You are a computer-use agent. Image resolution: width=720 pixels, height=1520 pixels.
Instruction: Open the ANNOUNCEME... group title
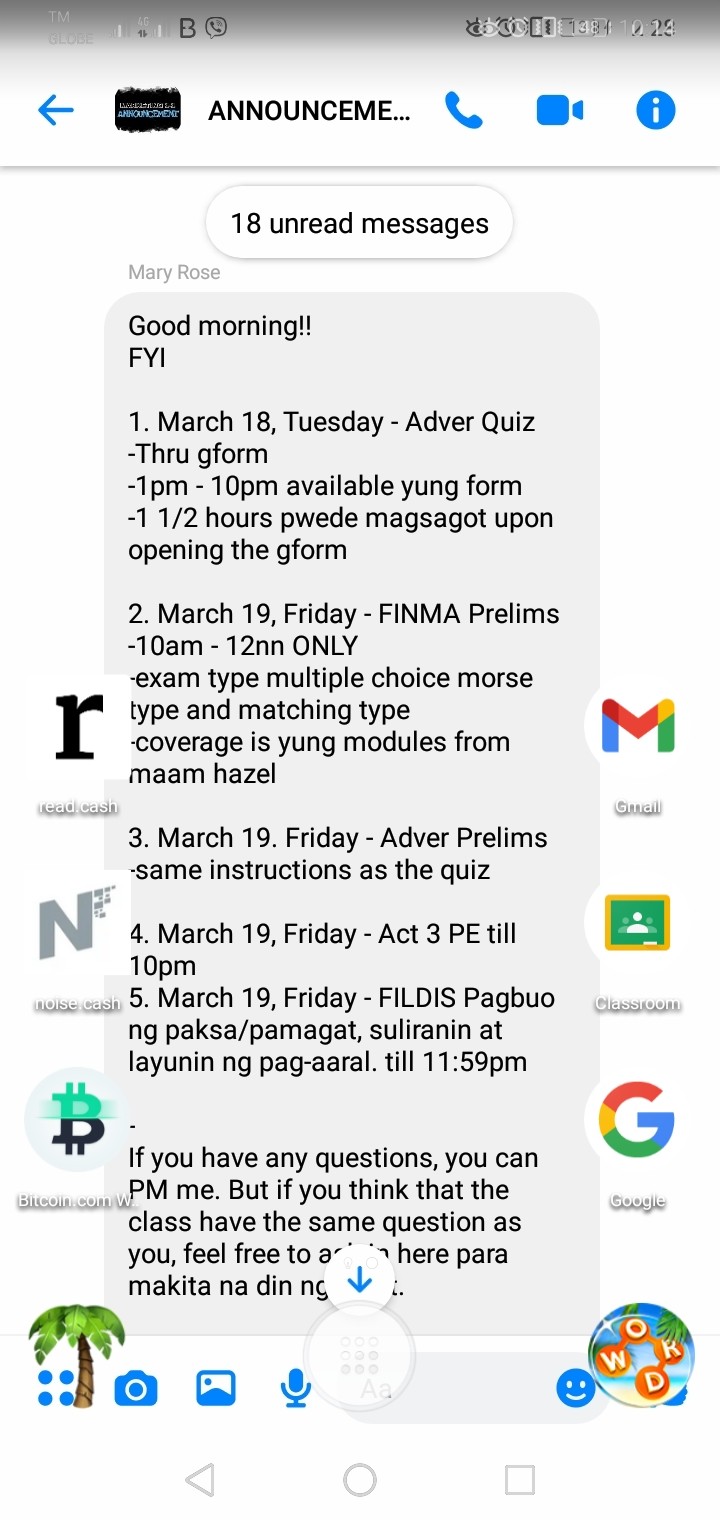(309, 111)
